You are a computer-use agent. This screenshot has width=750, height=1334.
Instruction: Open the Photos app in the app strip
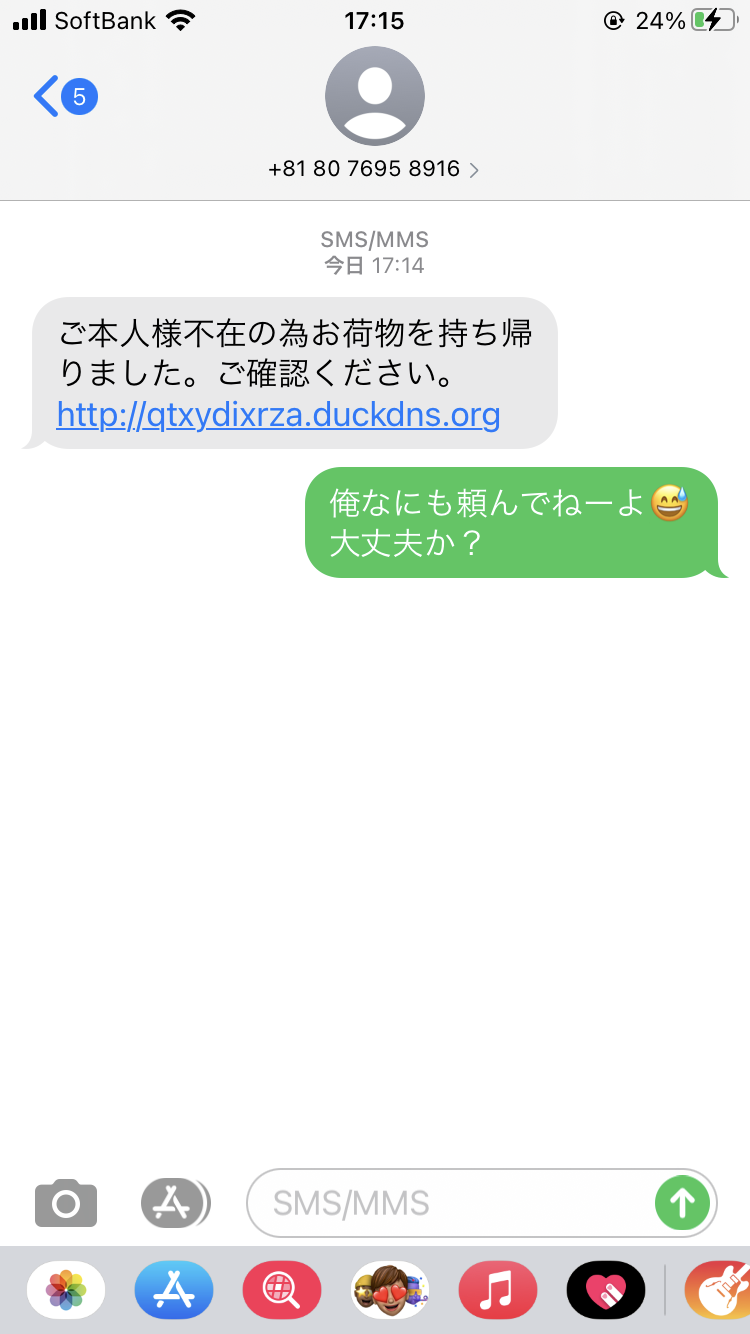pos(66,1290)
